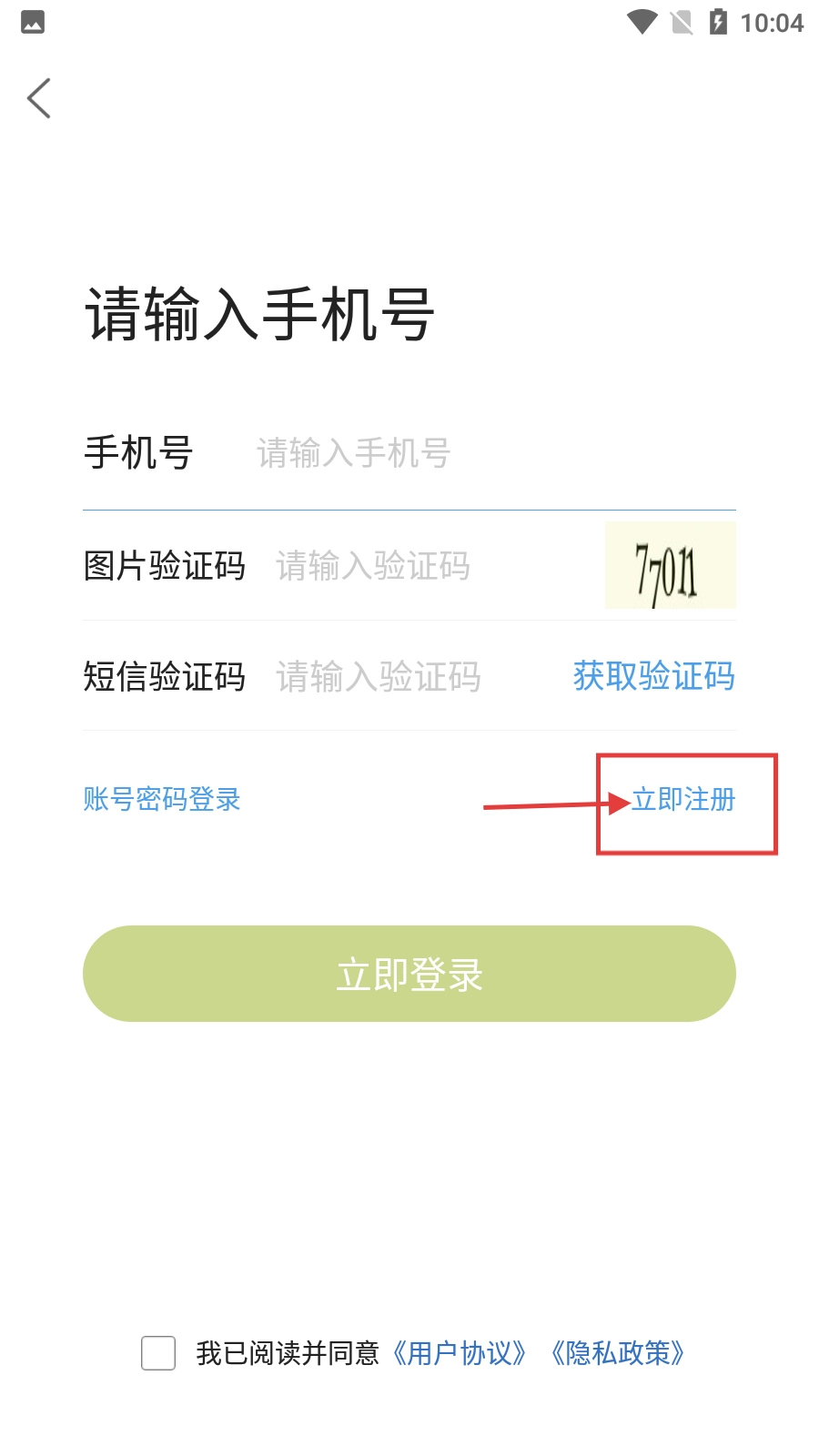Focus the image captcha code field

click(x=435, y=566)
